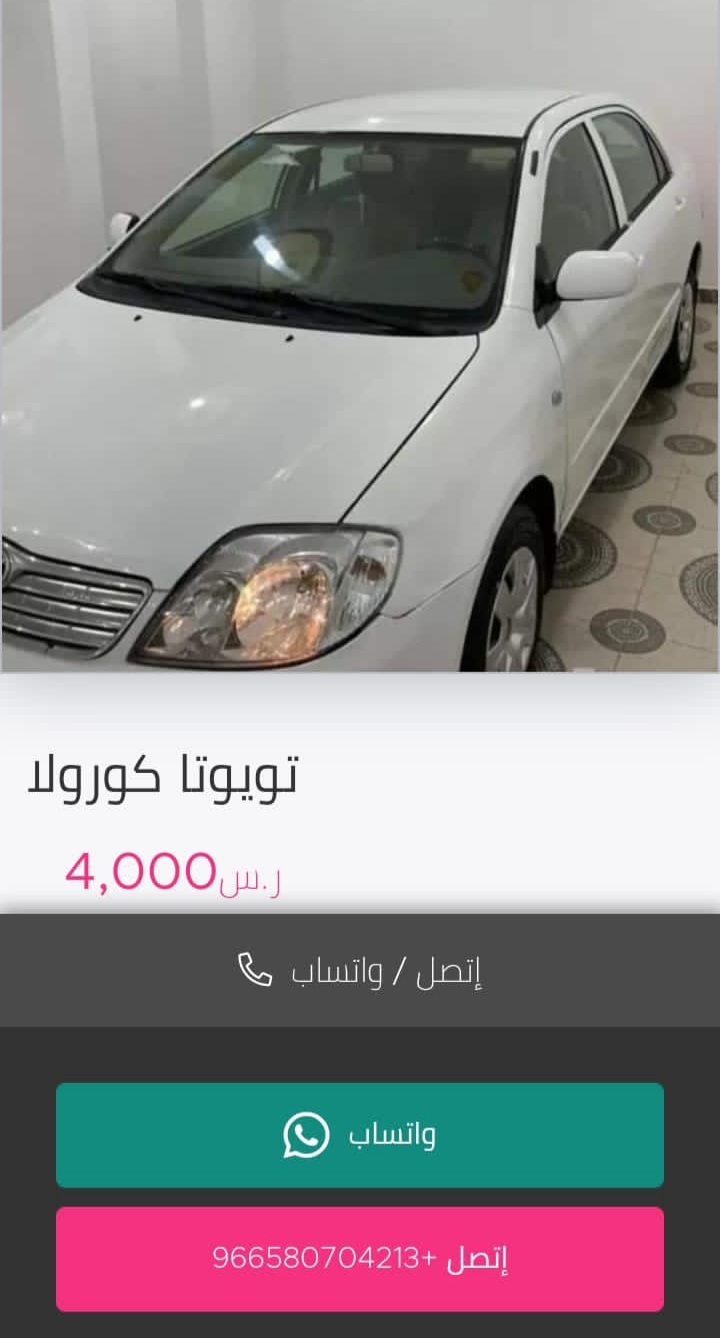Open the white Toyota Corolla photo

click(360, 336)
